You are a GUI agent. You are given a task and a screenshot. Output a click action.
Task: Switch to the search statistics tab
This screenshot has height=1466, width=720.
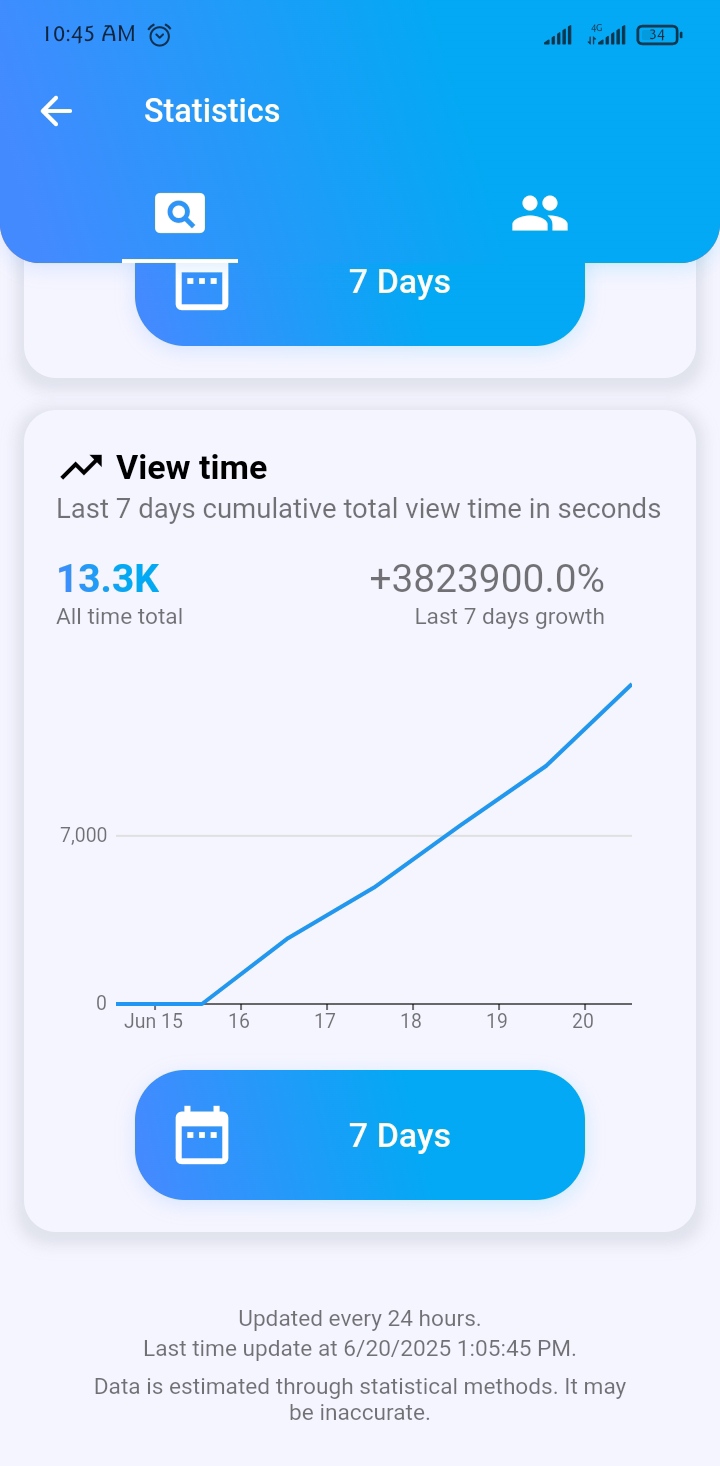[180, 213]
